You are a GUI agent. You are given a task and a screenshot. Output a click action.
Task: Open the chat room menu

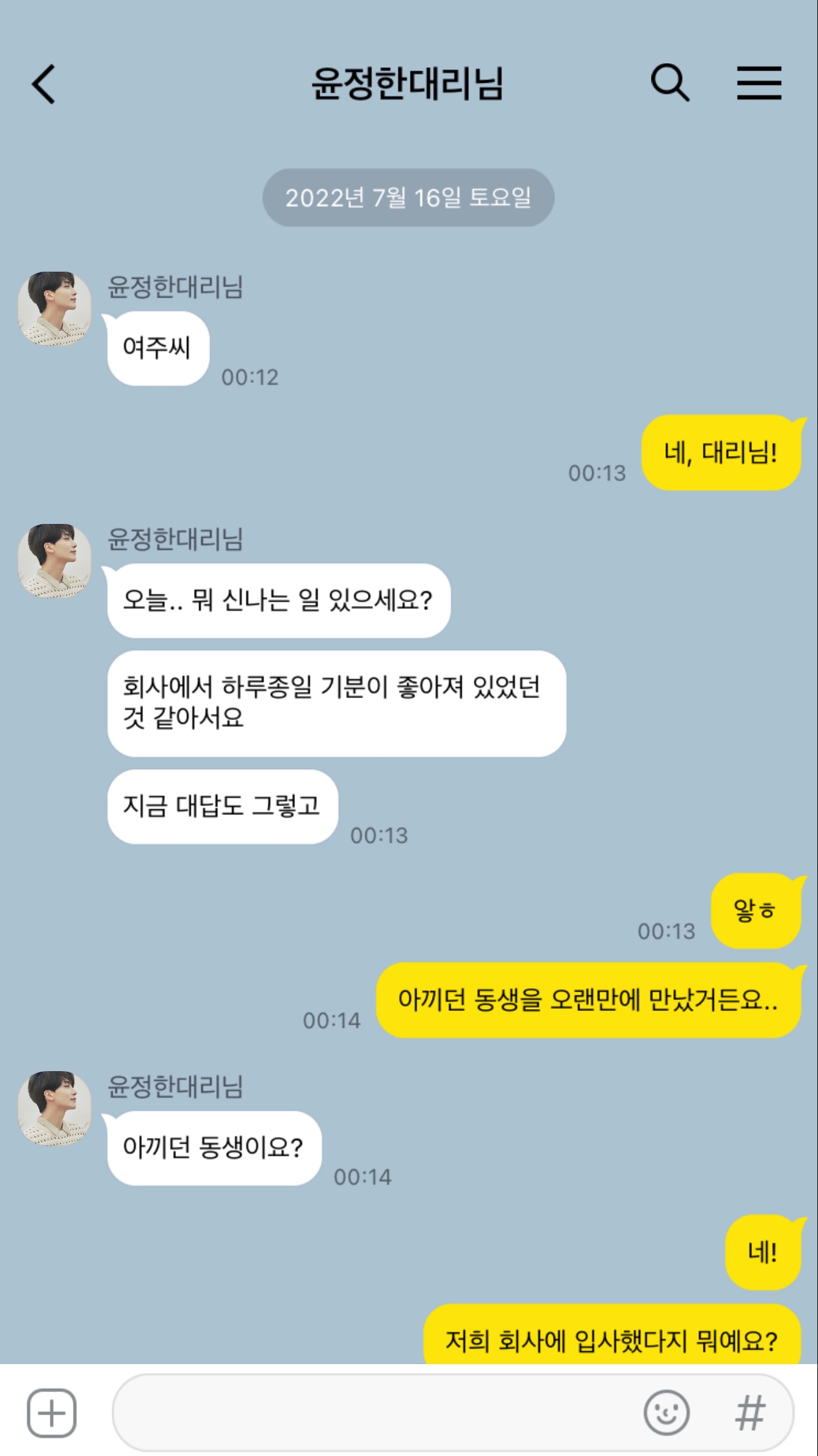click(759, 83)
